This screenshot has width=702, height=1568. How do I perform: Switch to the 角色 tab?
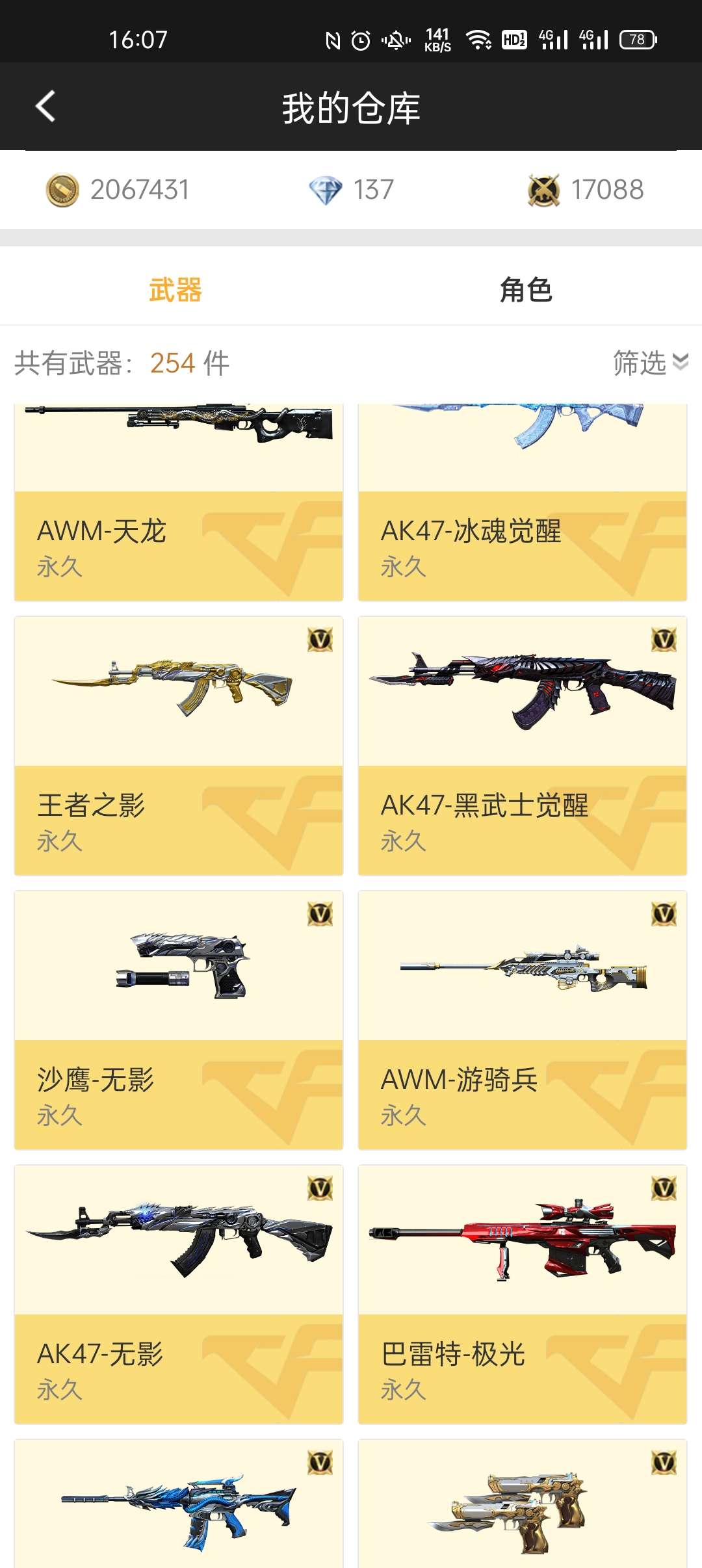tap(525, 291)
